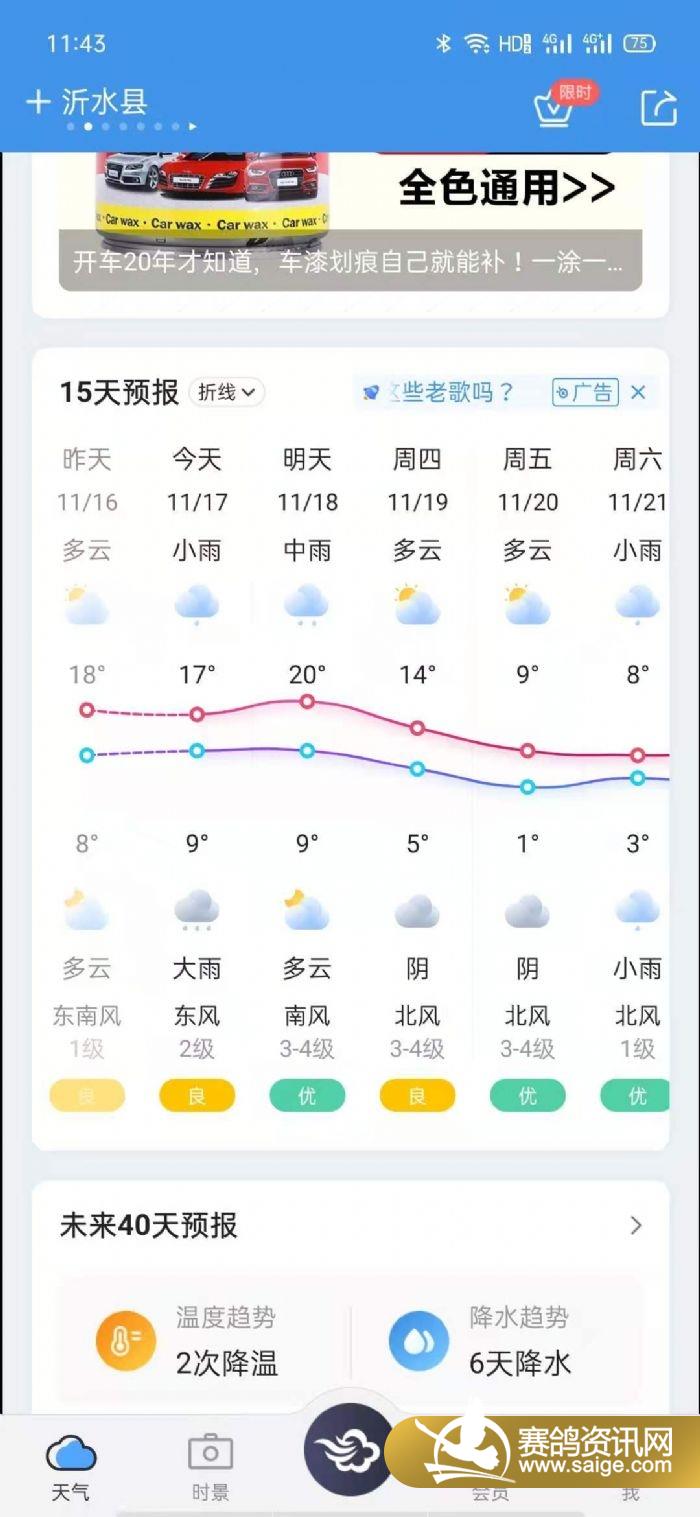Image resolution: width=700 pixels, height=1517 pixels.
Task: Open the share icon in the header
Action: pos(658,107)
